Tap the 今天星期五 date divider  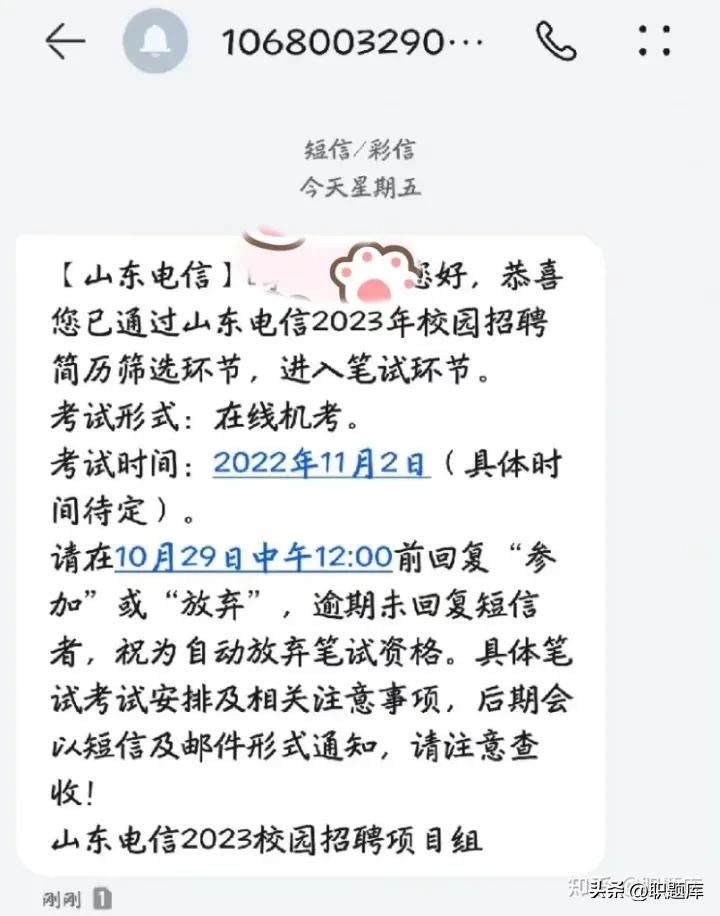[x=360, y=186]
